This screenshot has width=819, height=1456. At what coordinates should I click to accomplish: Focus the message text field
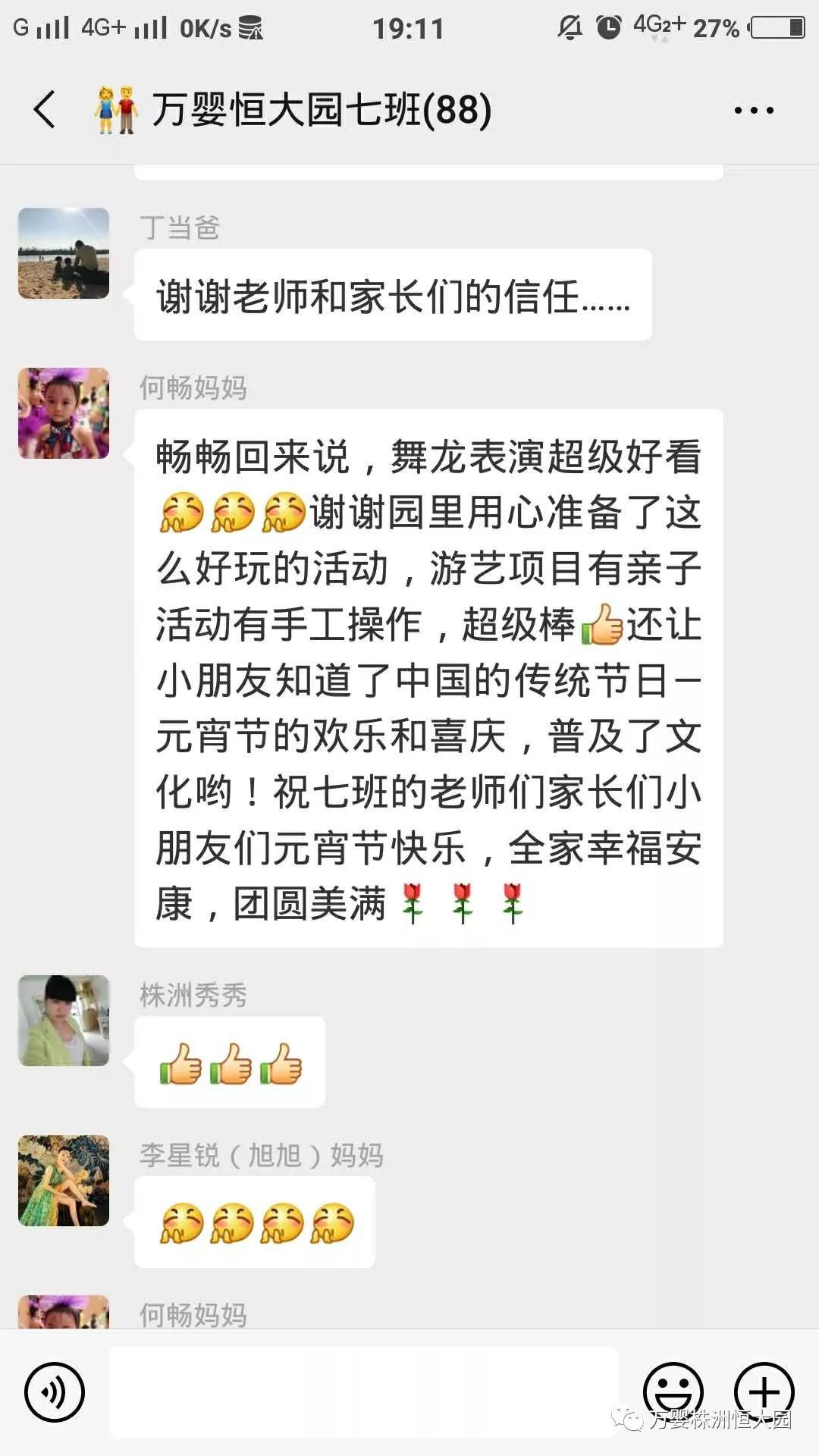[364, 1392]
